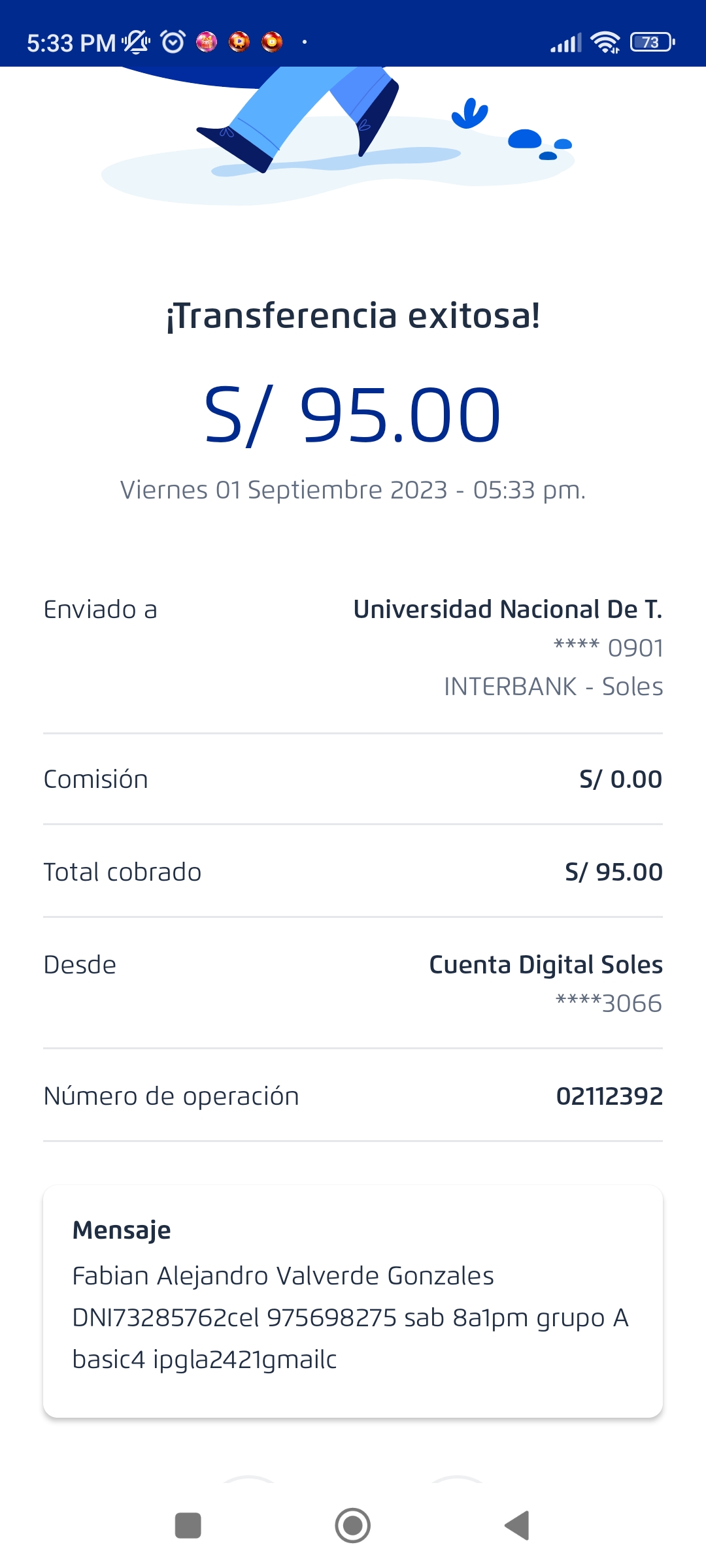The width and height of the screenshot is (706, 1568).
Task: Go to the phone's home screen
Action: [x=353, y=1526]
